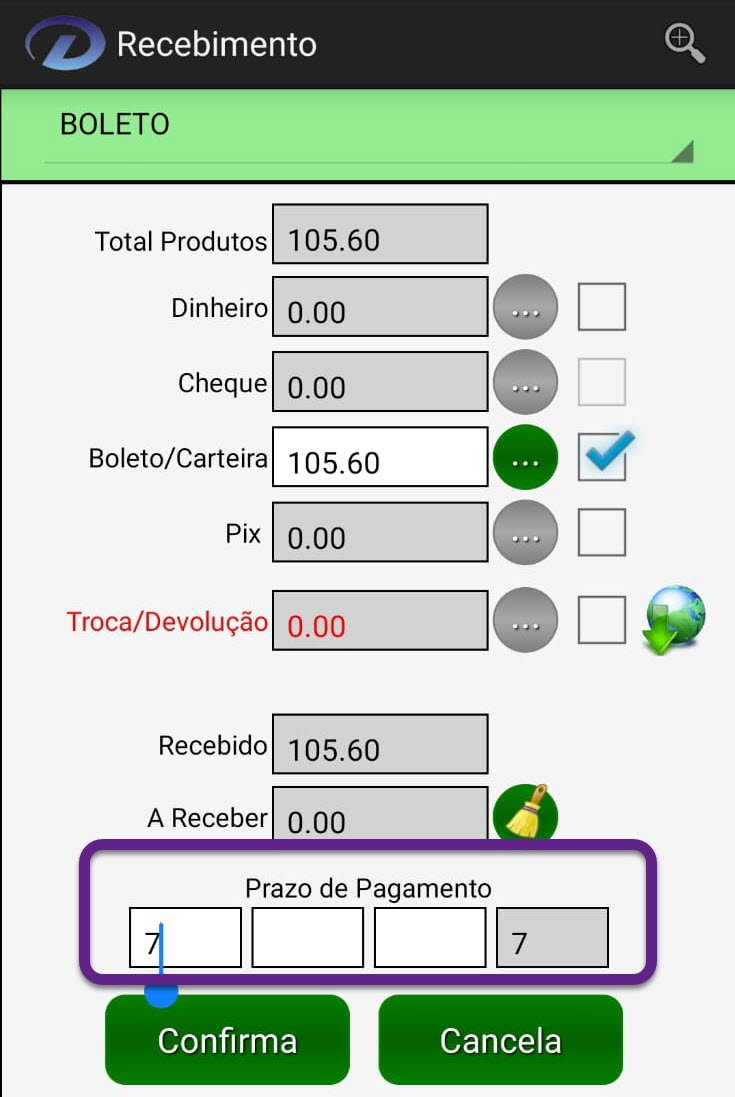
Task: Tick the Troca/Devolução checkbox
Action: click(602, 621)
